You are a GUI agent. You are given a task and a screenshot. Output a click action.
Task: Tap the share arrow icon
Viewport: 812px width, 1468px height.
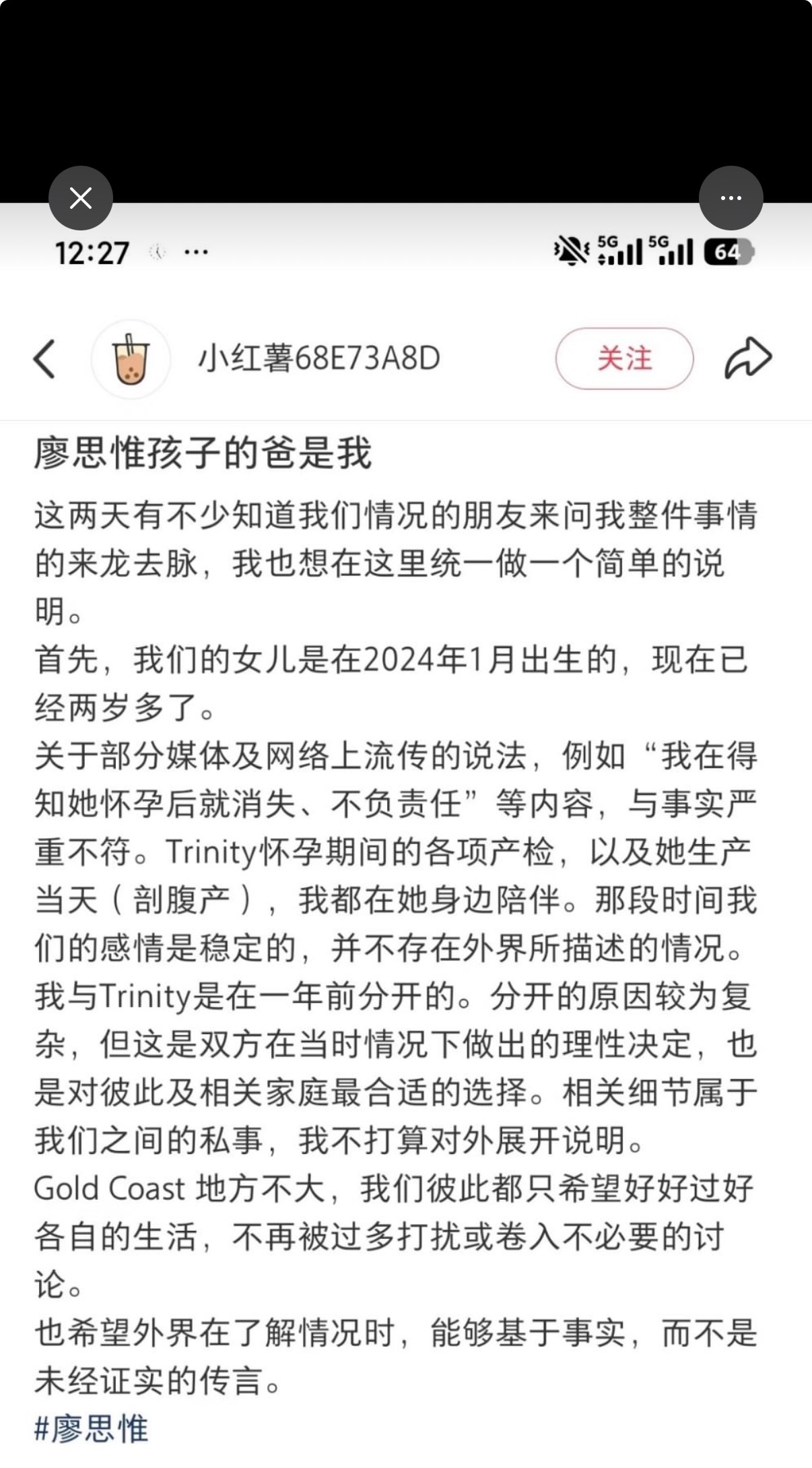[749, 357]
